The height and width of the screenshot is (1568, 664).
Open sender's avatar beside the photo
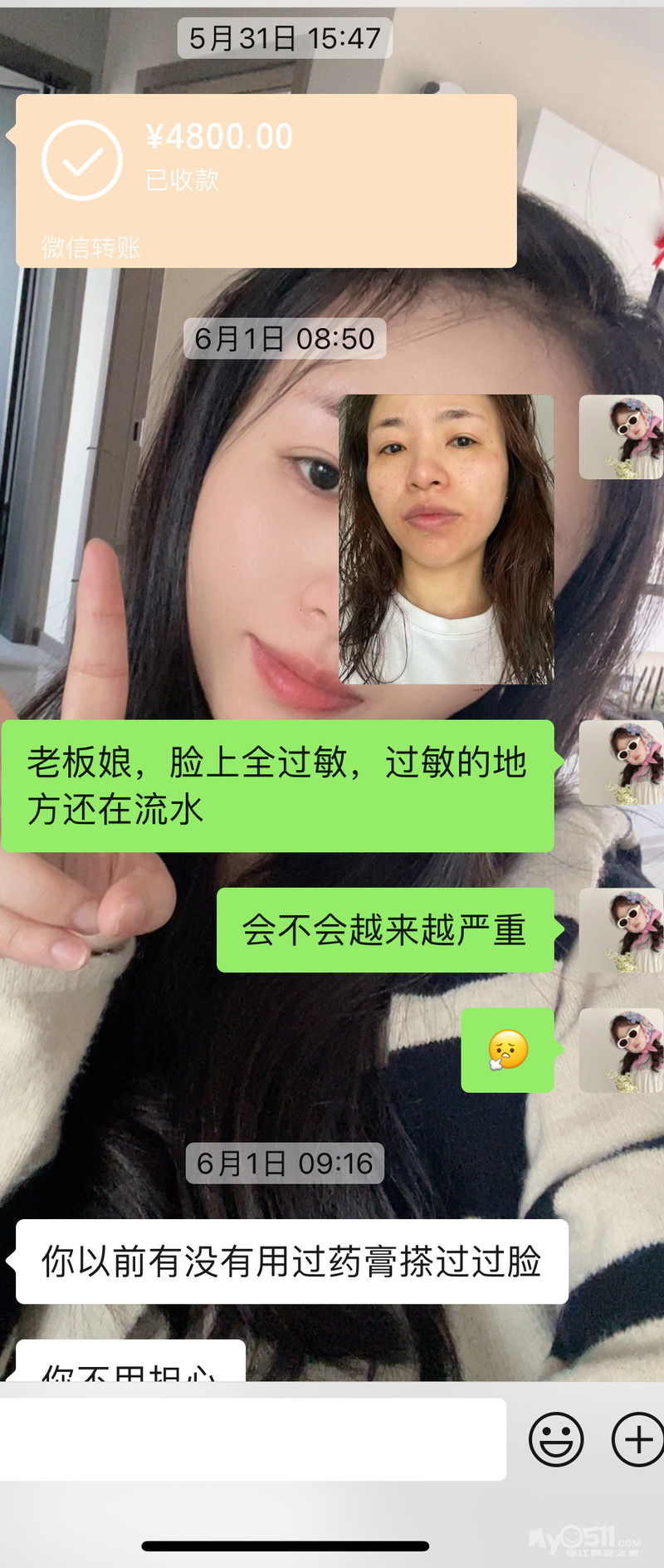pyautogui.click(x=621, y=437)
